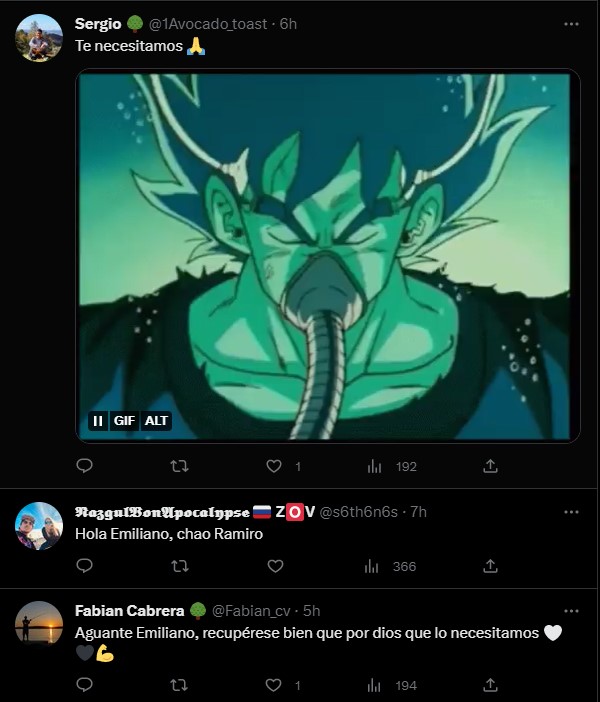Retweet the 'Hola Emiliano, chao Ramiro' tweet

tap(179, 566)
